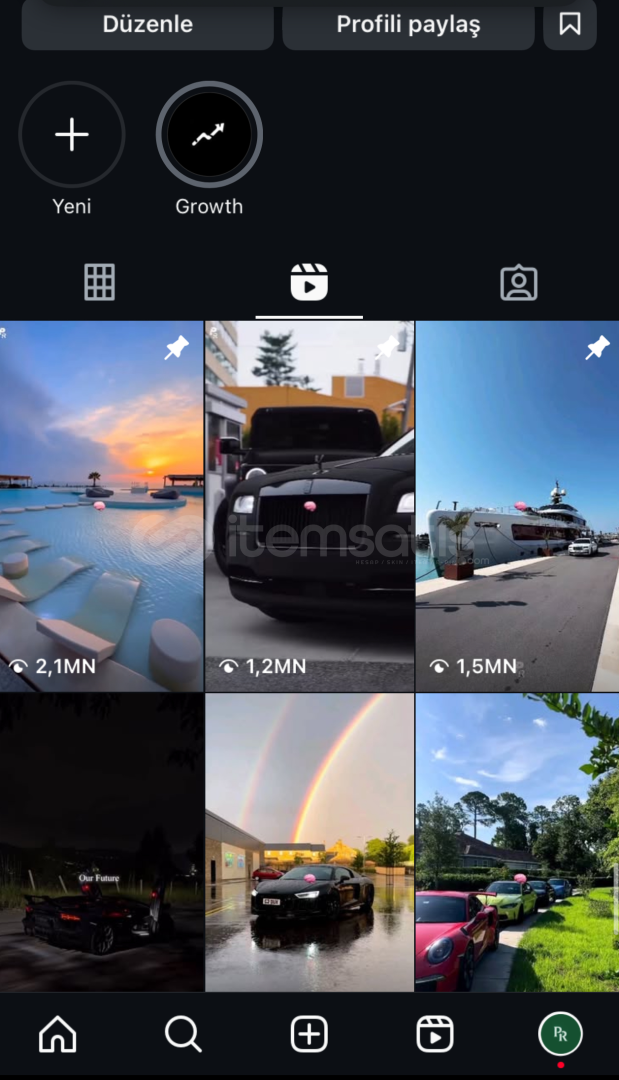Open the red Porsche street reel
Viewport: 619px width, 1080px height.
click(x=518, y=842)
